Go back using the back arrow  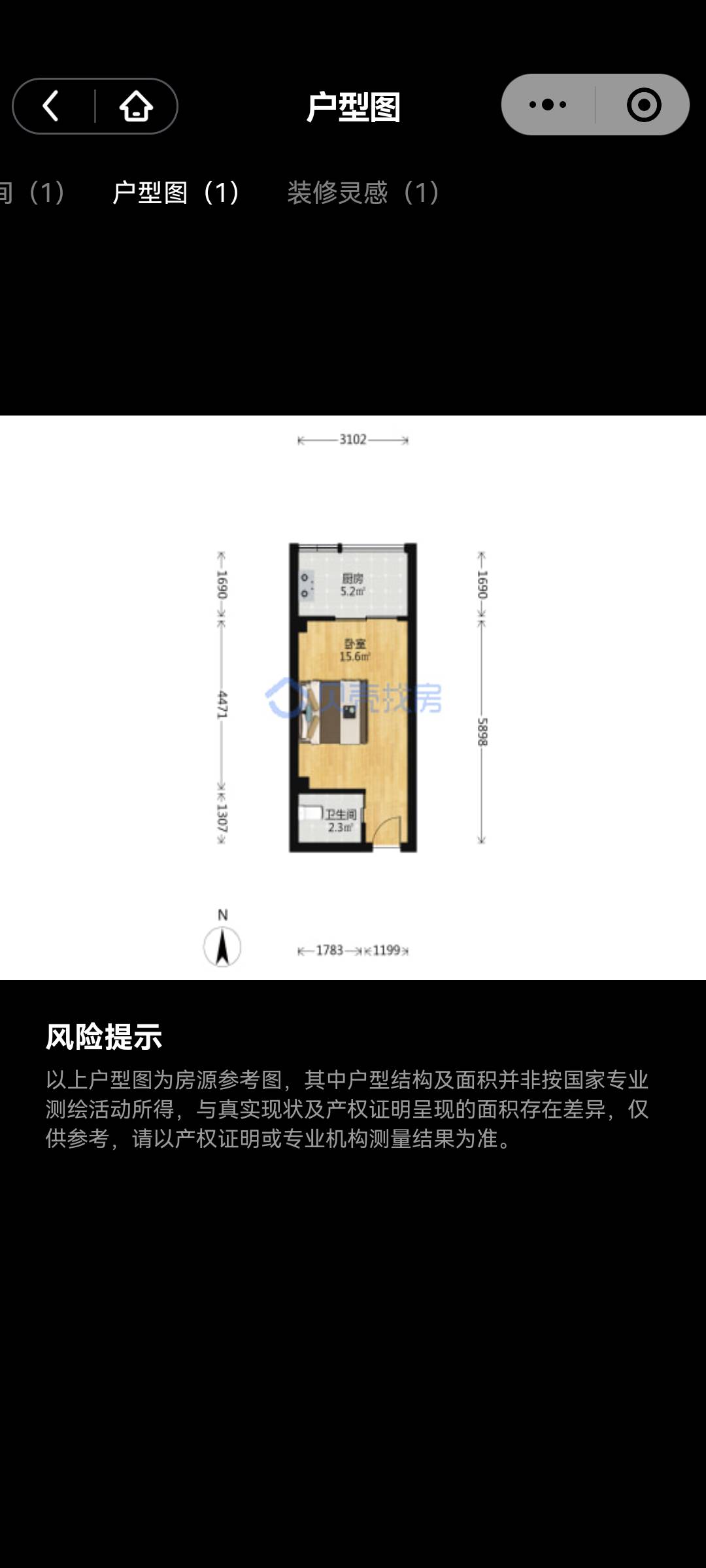[x=51, y=106]
